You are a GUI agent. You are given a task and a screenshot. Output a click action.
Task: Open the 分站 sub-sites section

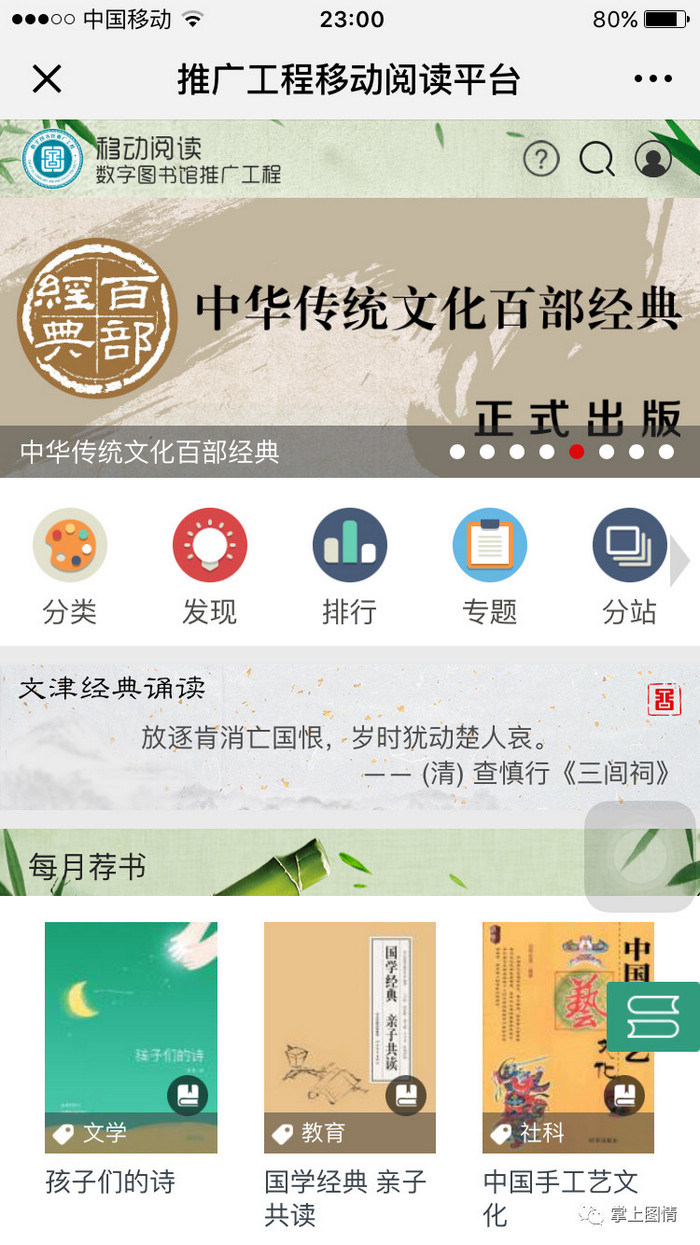tap(629, 566)
